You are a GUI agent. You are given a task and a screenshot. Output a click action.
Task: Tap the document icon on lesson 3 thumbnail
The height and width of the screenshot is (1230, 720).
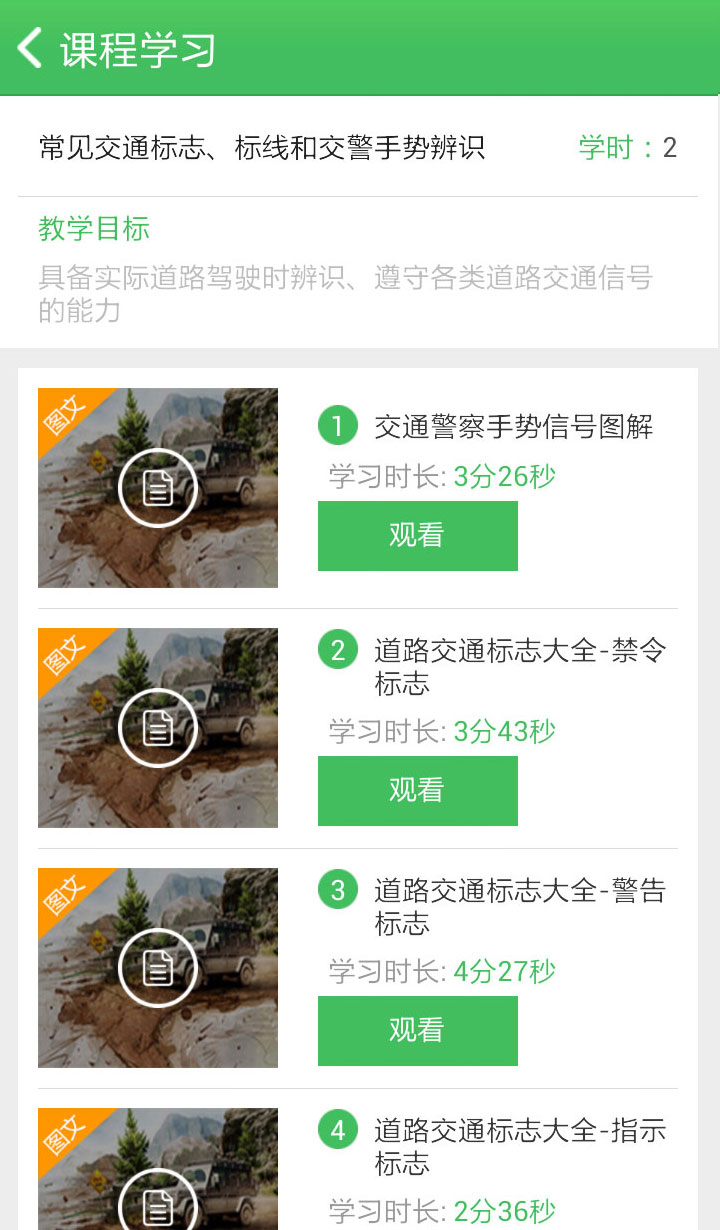coord(157,967)
